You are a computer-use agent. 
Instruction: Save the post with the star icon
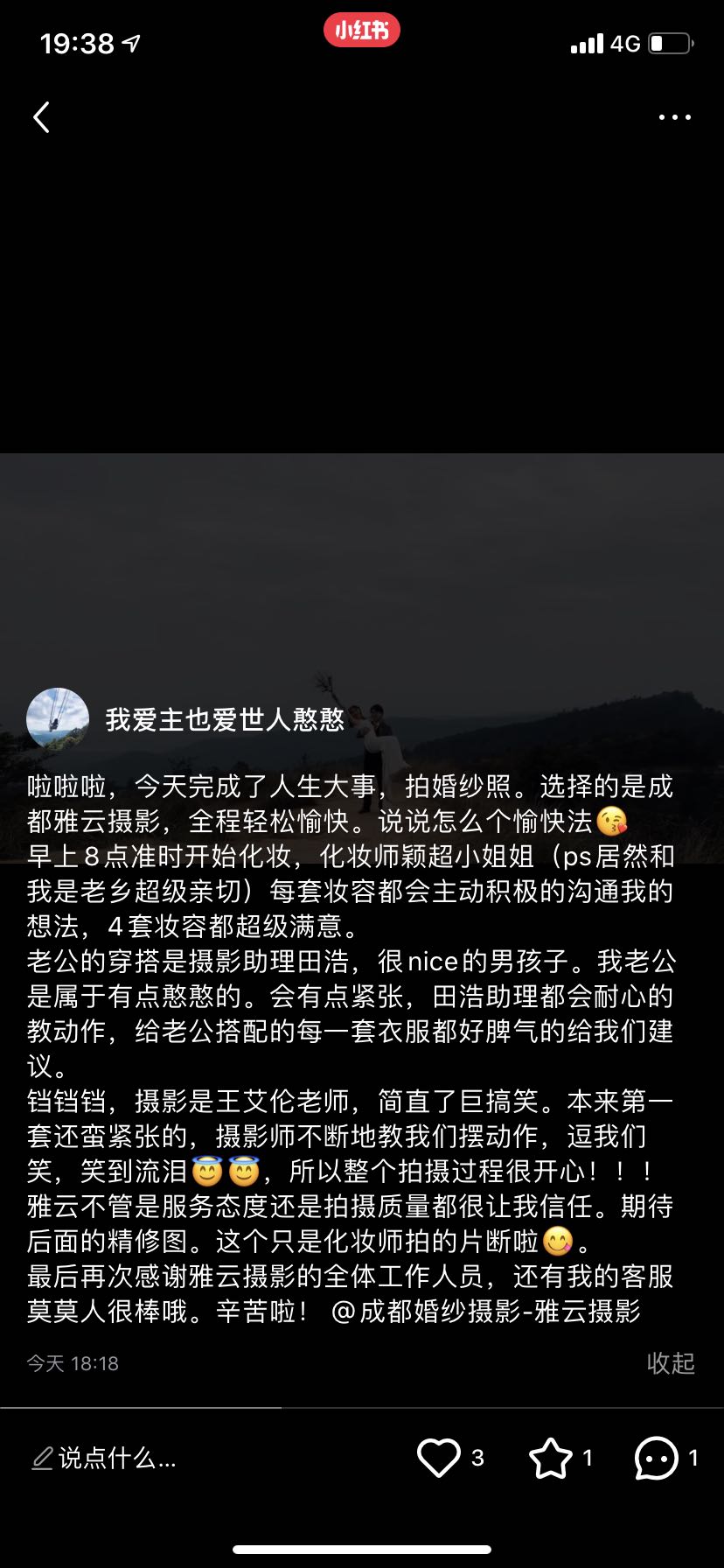551,1458
